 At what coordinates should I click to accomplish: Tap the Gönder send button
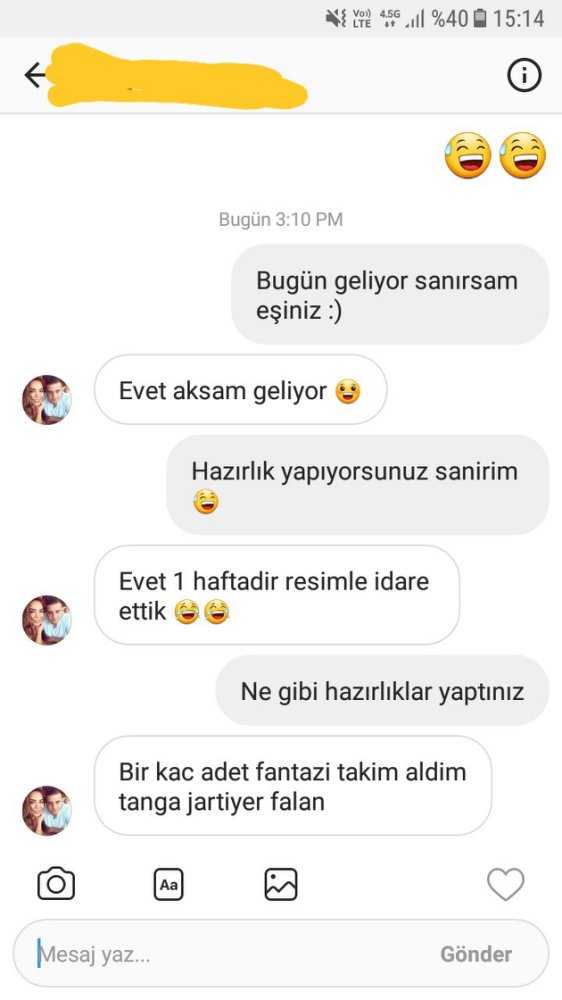click(476, 954)
